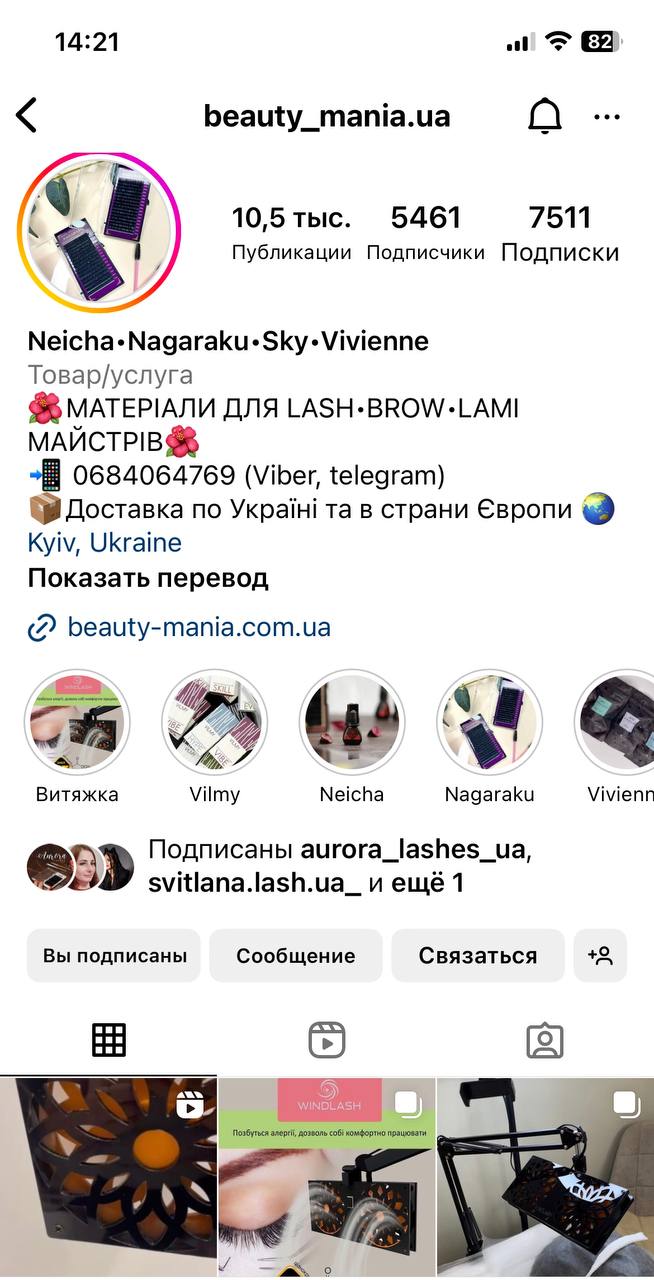Viewport: 654px width, 1280px height.
Task: Open the 5461 Подписчики followers list
Action: (x=426, y=233)
